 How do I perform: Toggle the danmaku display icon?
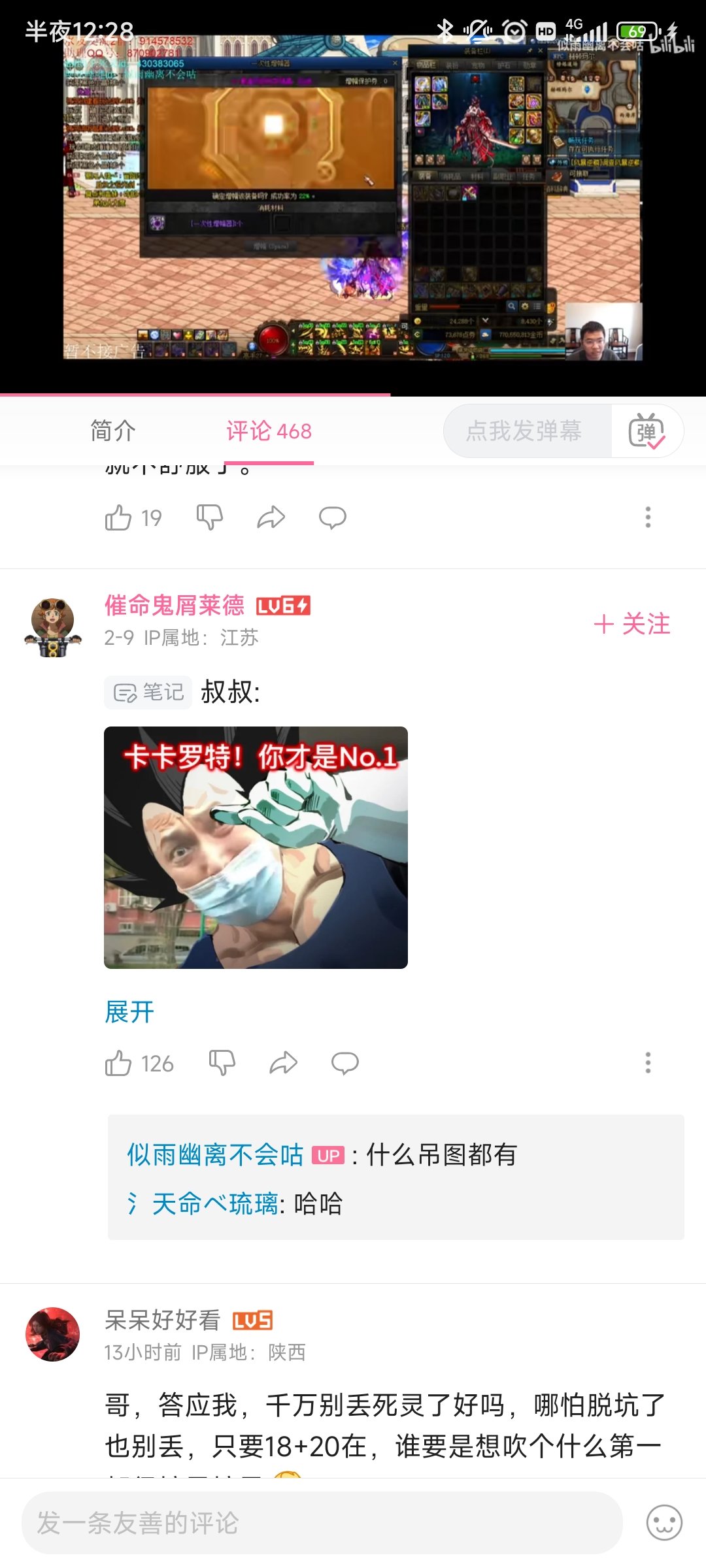tap(647, 431)
